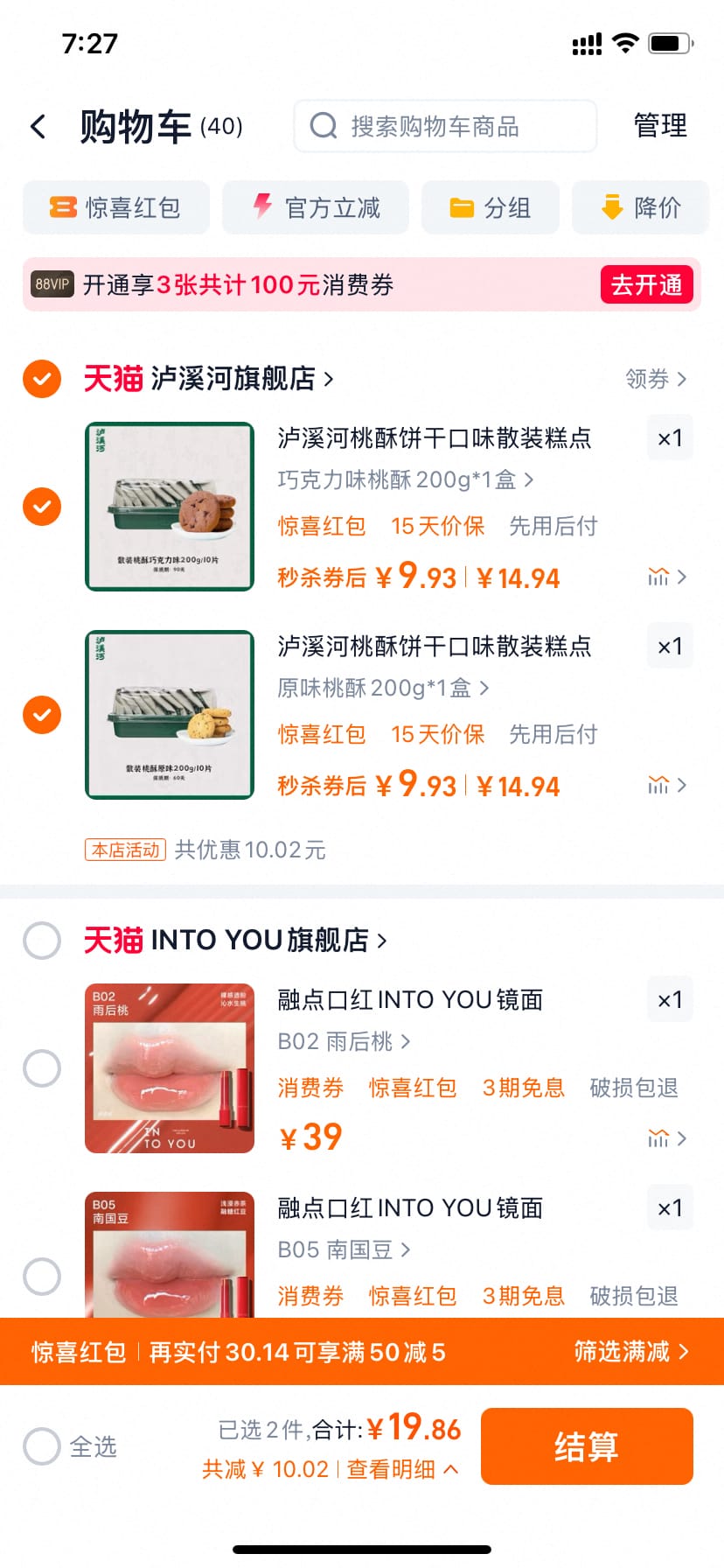This screenshot has height=1568, width=724.
Task: Uncheck the 泸溪河旗舰店 store checkbox
Action: [42, 379]
